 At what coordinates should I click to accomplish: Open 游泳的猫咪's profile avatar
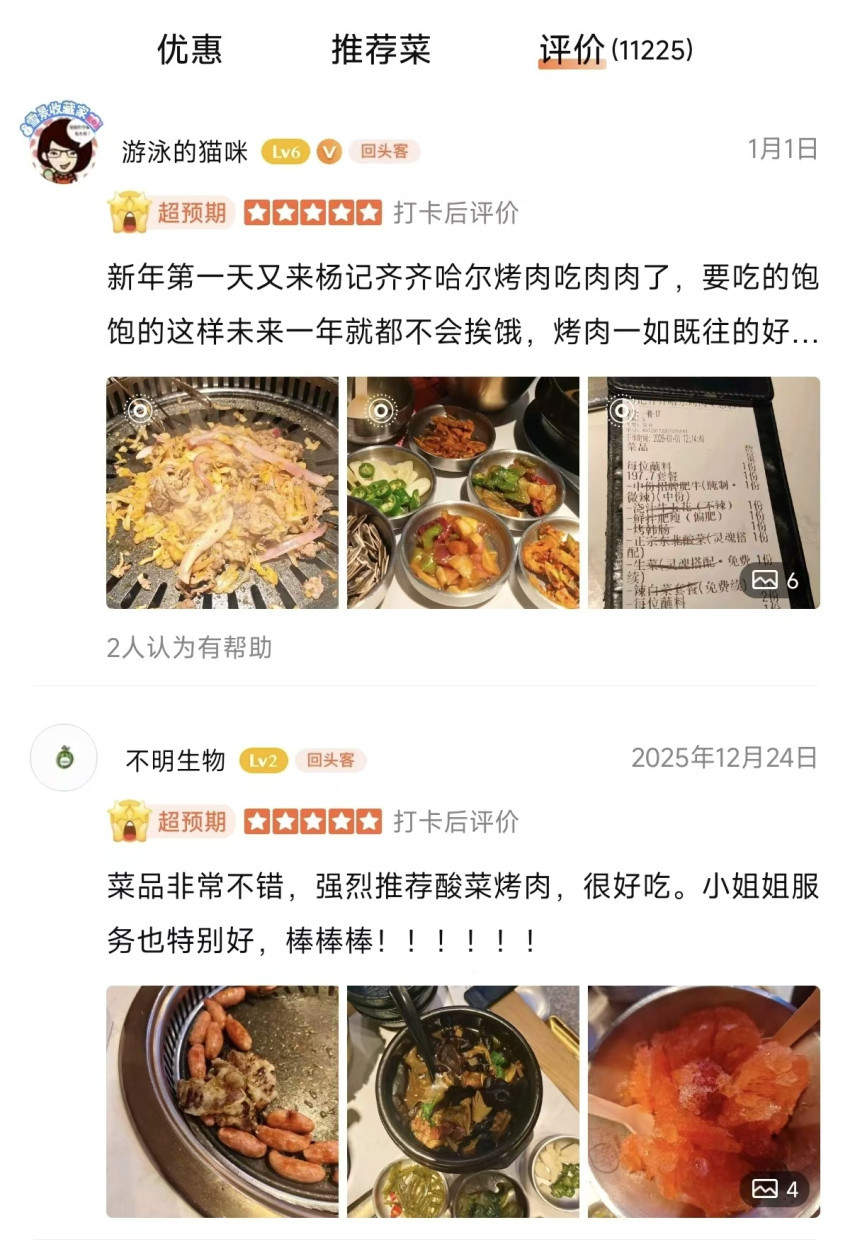[x=63, y=147]
